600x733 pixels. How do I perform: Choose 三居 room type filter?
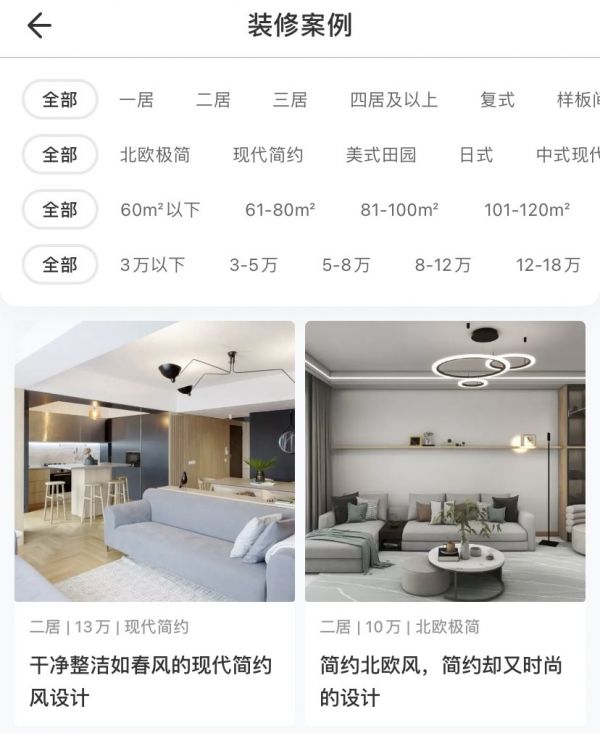290,100
